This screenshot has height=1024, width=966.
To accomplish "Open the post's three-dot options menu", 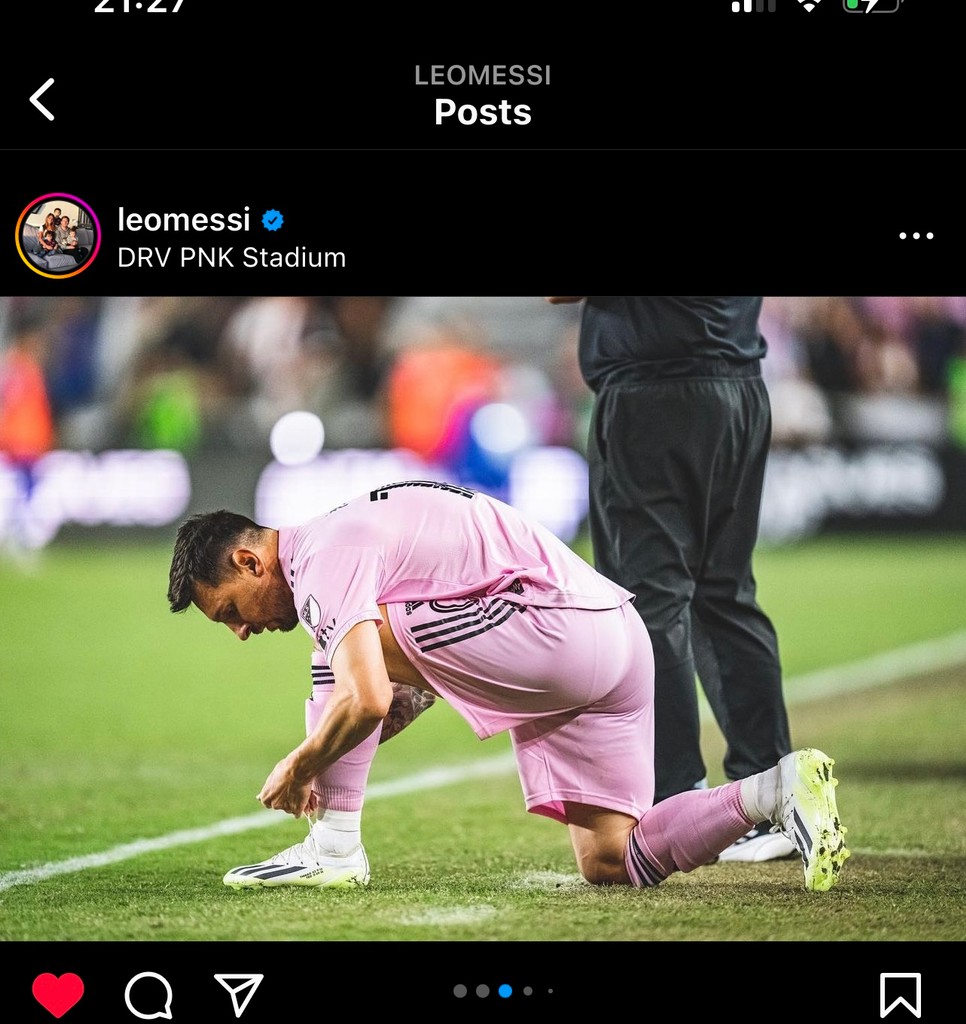I will (x=915, y=236).
